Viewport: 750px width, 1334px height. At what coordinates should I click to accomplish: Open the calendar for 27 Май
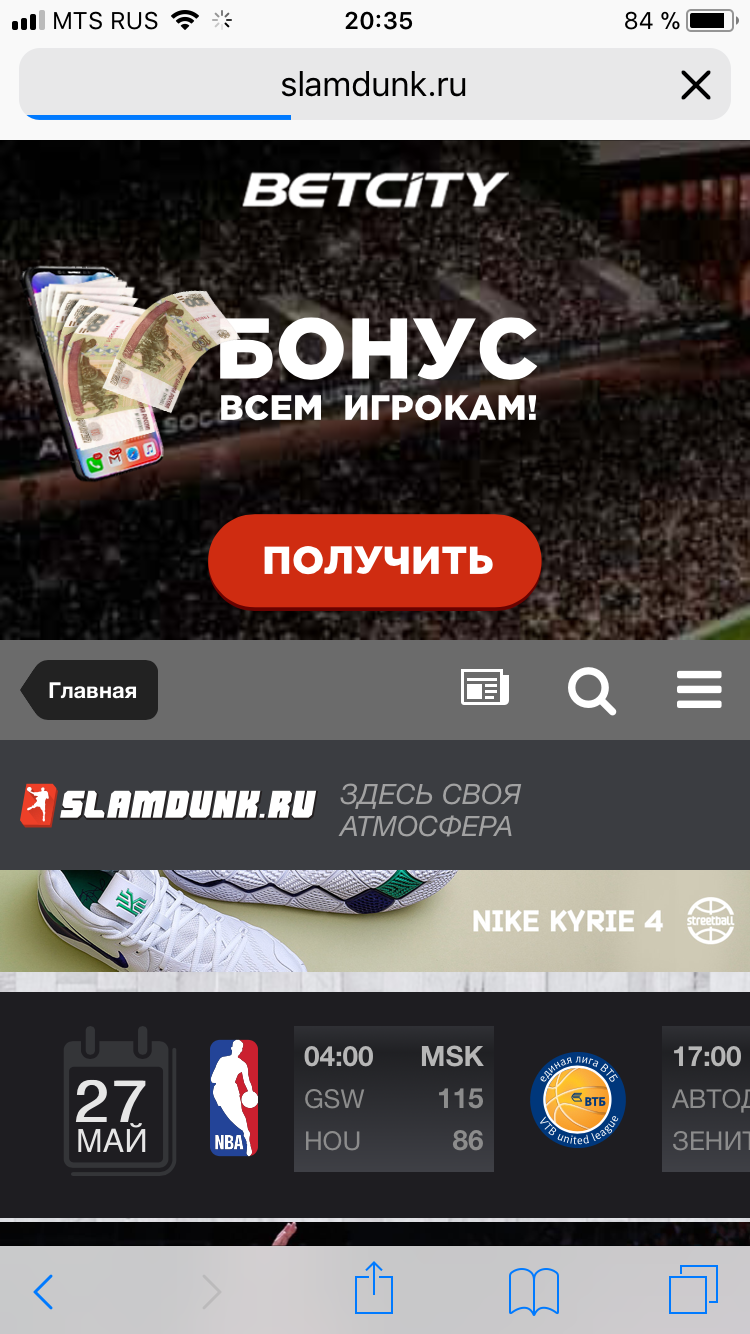118,1101
